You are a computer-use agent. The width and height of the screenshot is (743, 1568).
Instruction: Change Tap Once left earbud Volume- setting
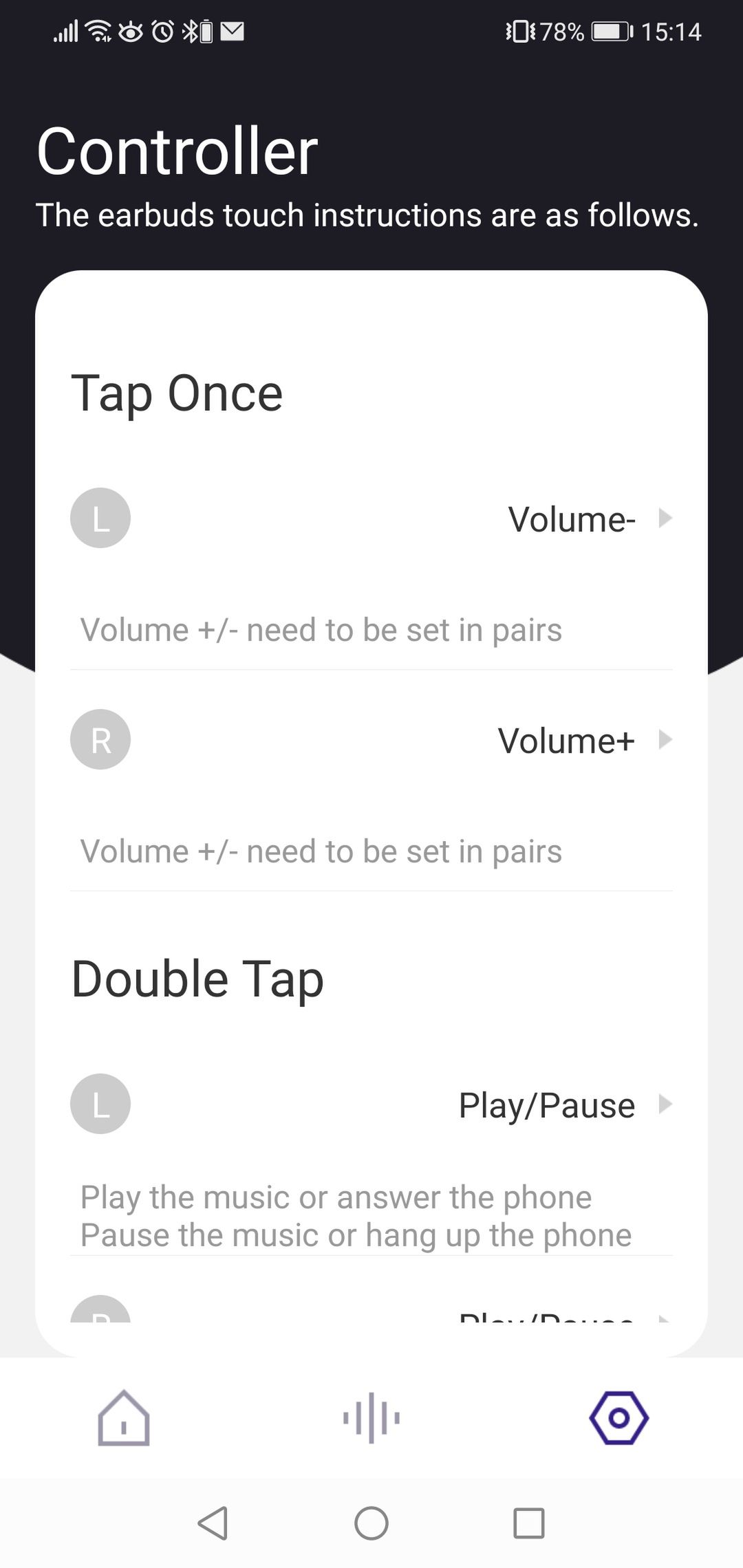[371, 519]
